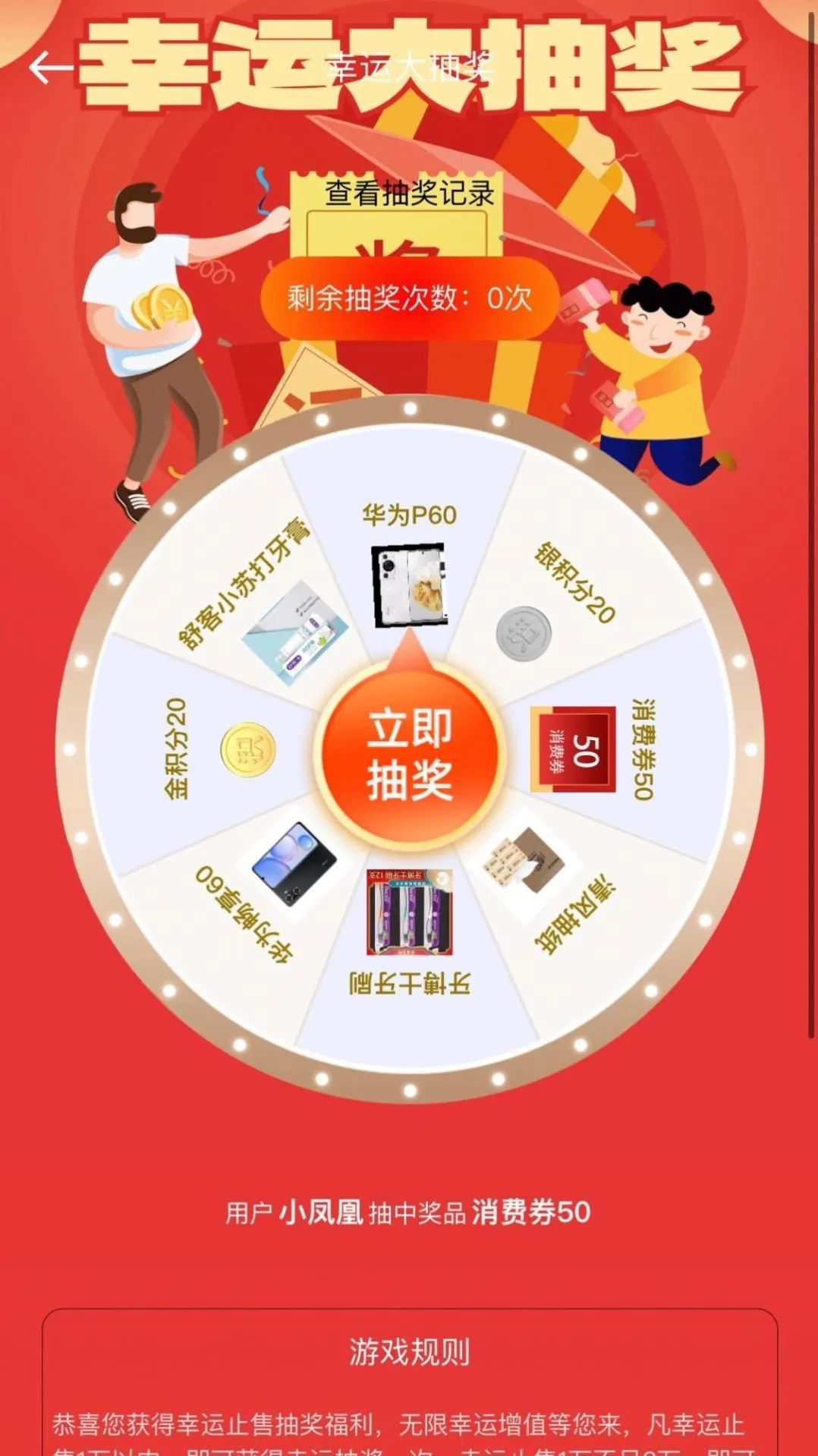
Task: Open 查看抽奖记录 lottery records
Action: (x=409, y=194)
